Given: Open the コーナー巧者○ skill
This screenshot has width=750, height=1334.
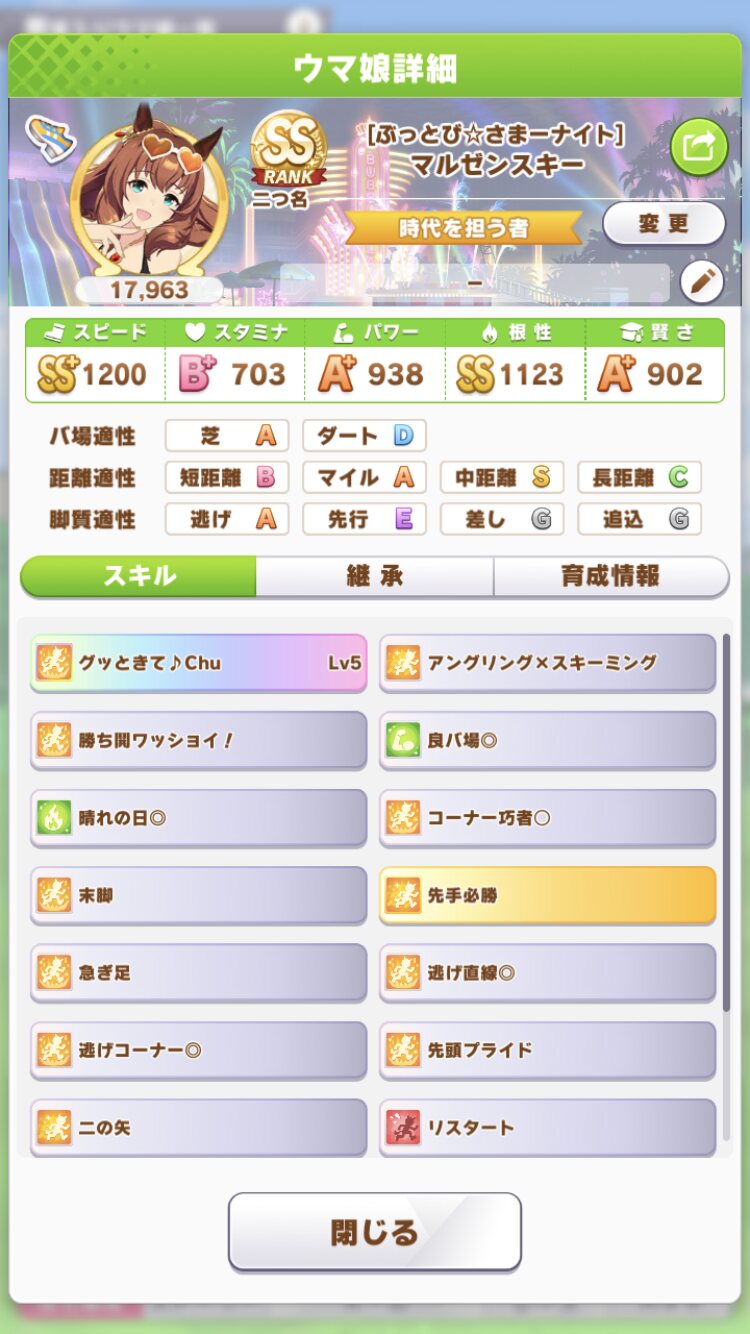Looking at the screenshot, I should [547, 818].
